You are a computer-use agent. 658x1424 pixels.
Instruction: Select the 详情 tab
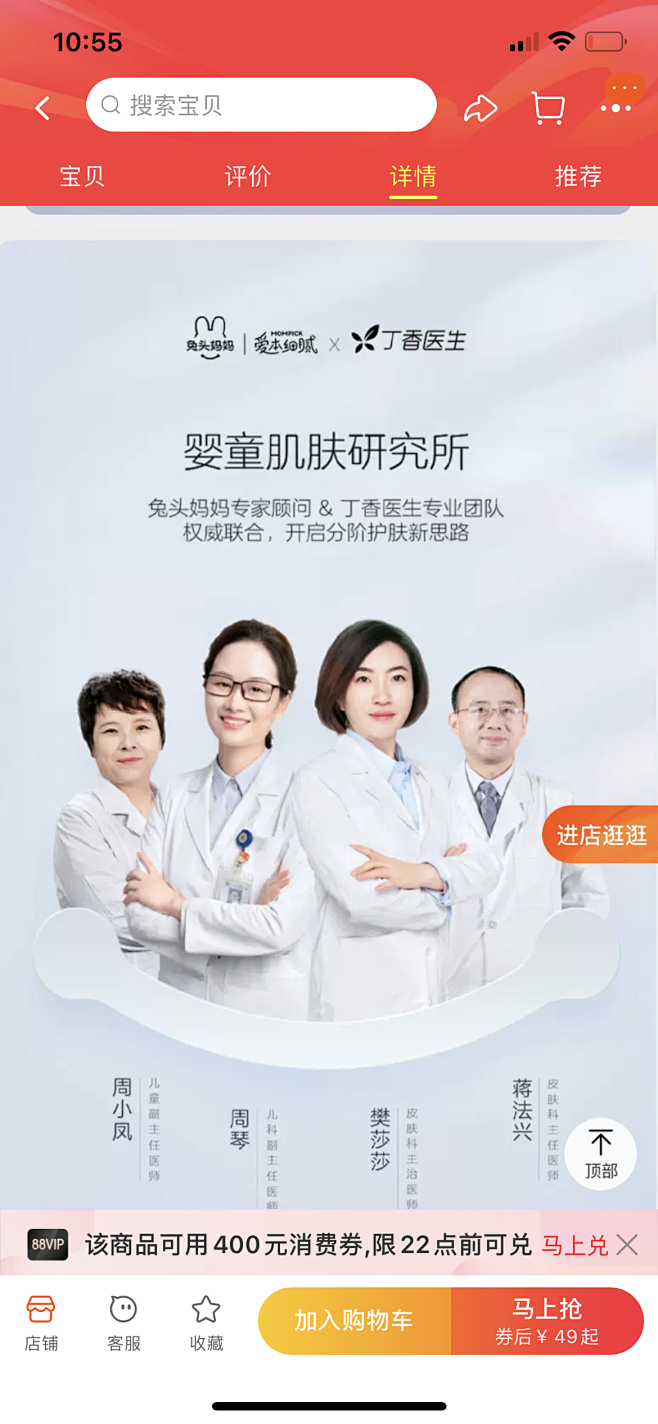tap(413, 177)
